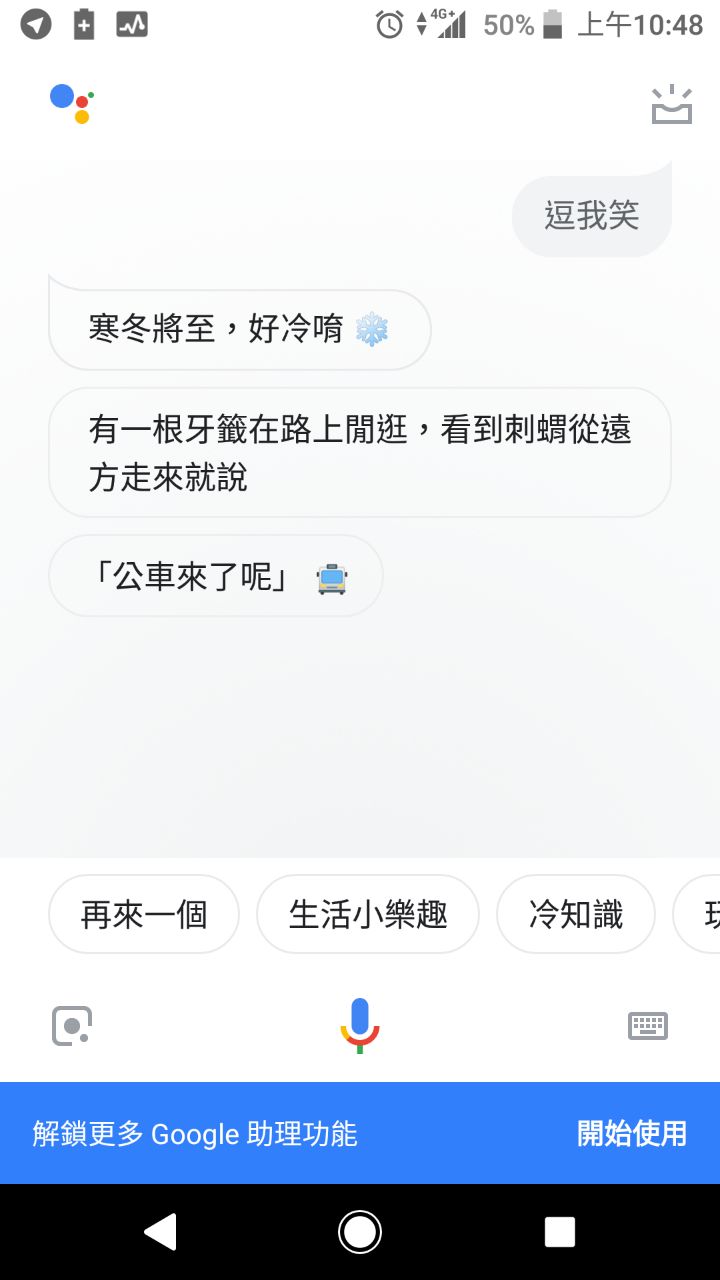Switch to keyboard input

tap(647, 1026)
